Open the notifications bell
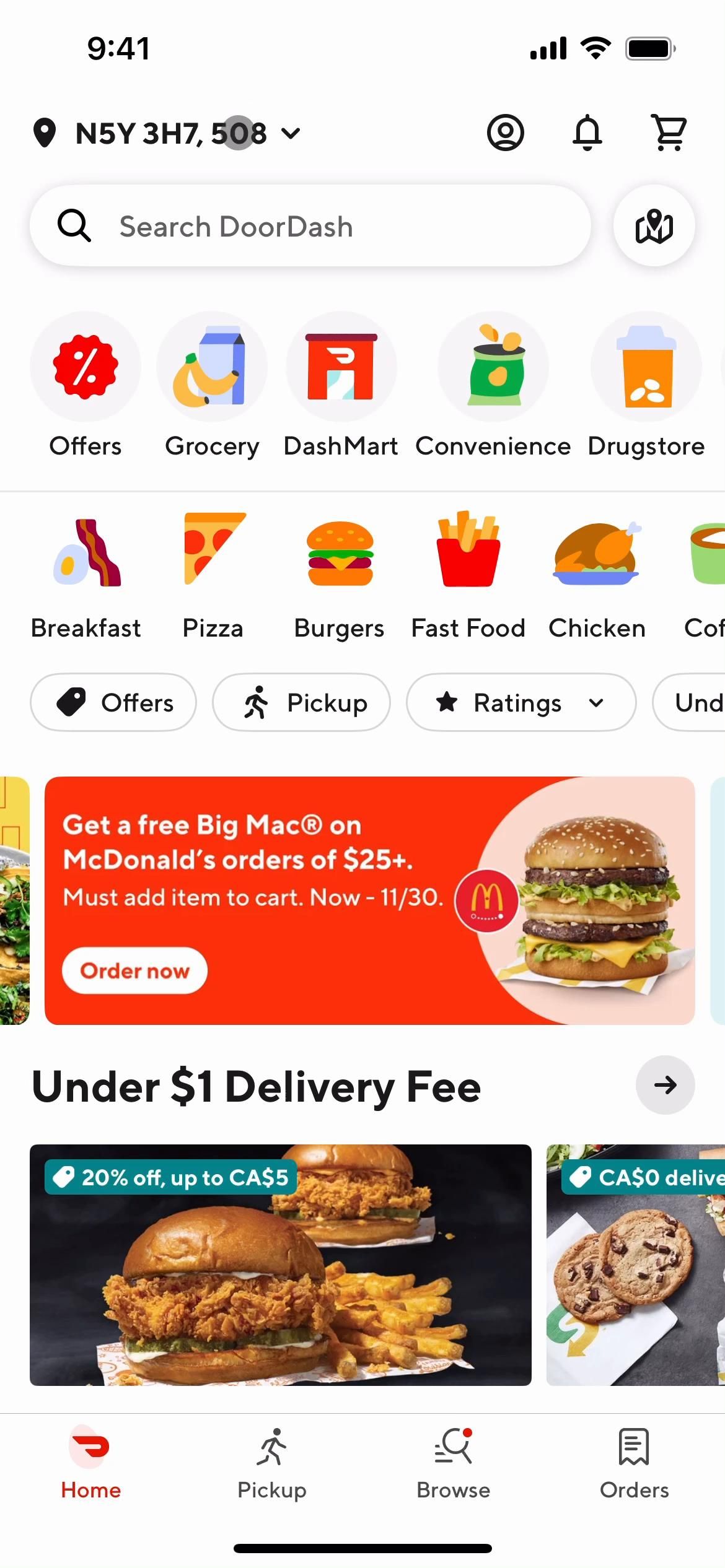725x1568 pixels. pos(587,133)
